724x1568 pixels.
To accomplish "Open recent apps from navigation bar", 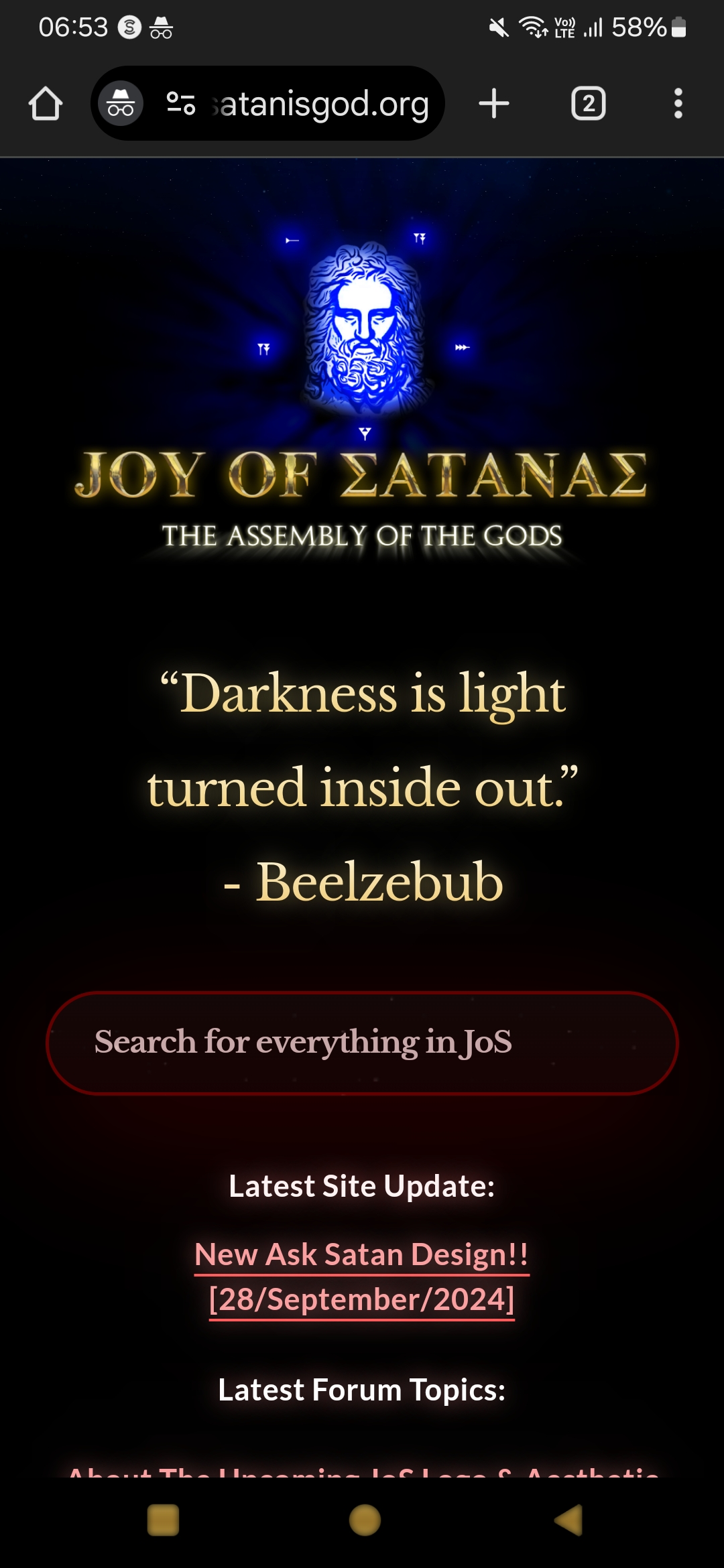I will click(163, 1520).
